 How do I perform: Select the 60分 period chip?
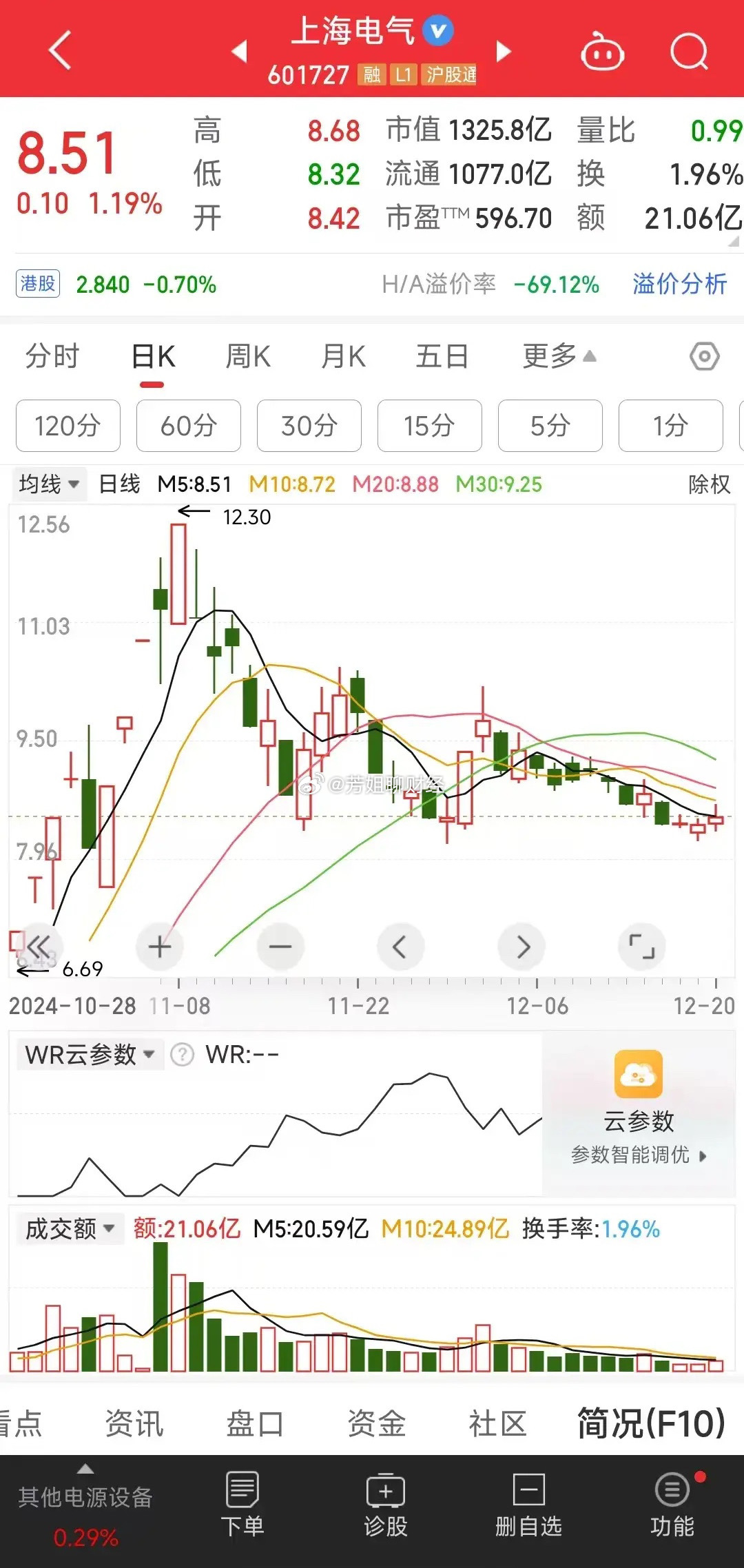[x=189, y=426]
